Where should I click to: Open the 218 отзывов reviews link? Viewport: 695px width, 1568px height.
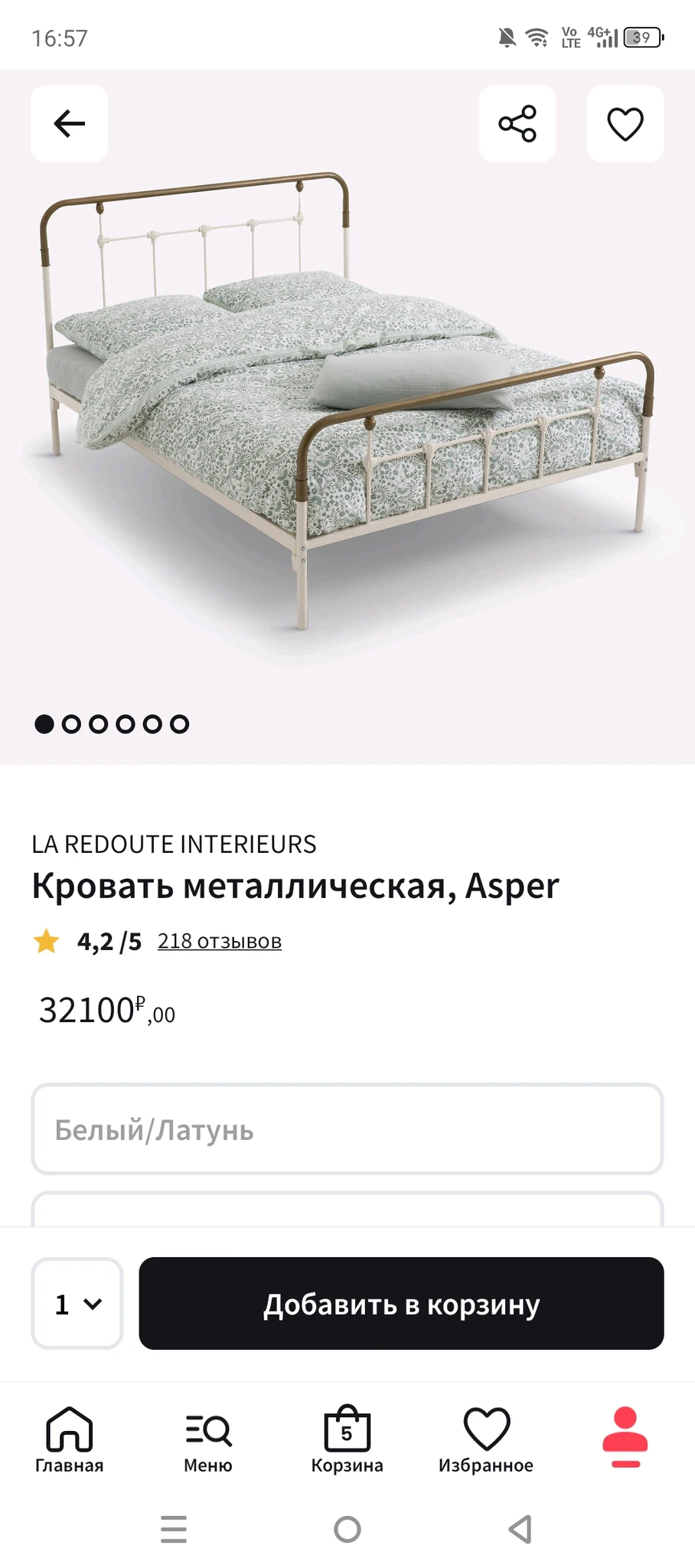click(220, 941)
